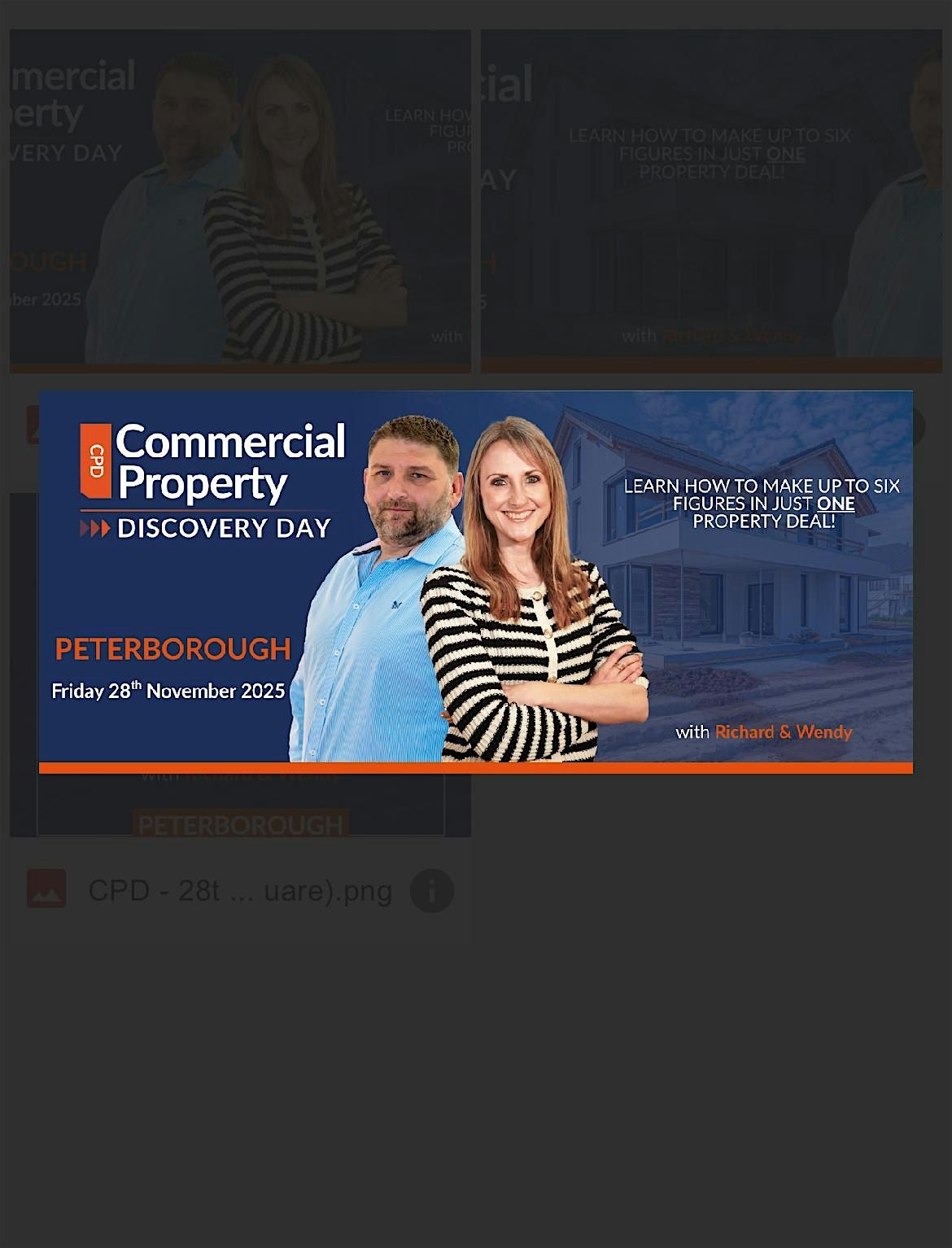Click the Friday 28th November 2025 date text

click(x=167, y=691)
